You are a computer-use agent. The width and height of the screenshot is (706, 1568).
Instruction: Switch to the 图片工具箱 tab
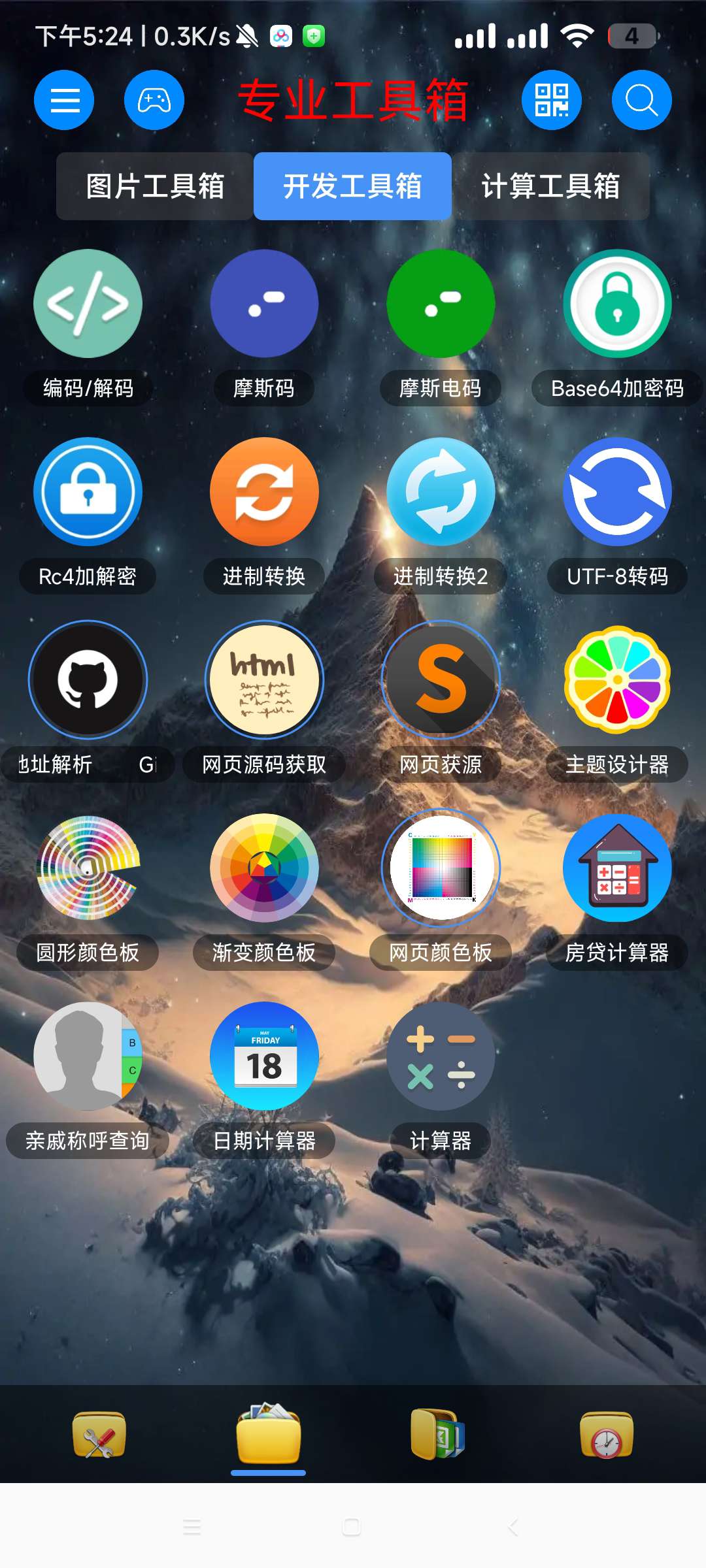point(155,186)
